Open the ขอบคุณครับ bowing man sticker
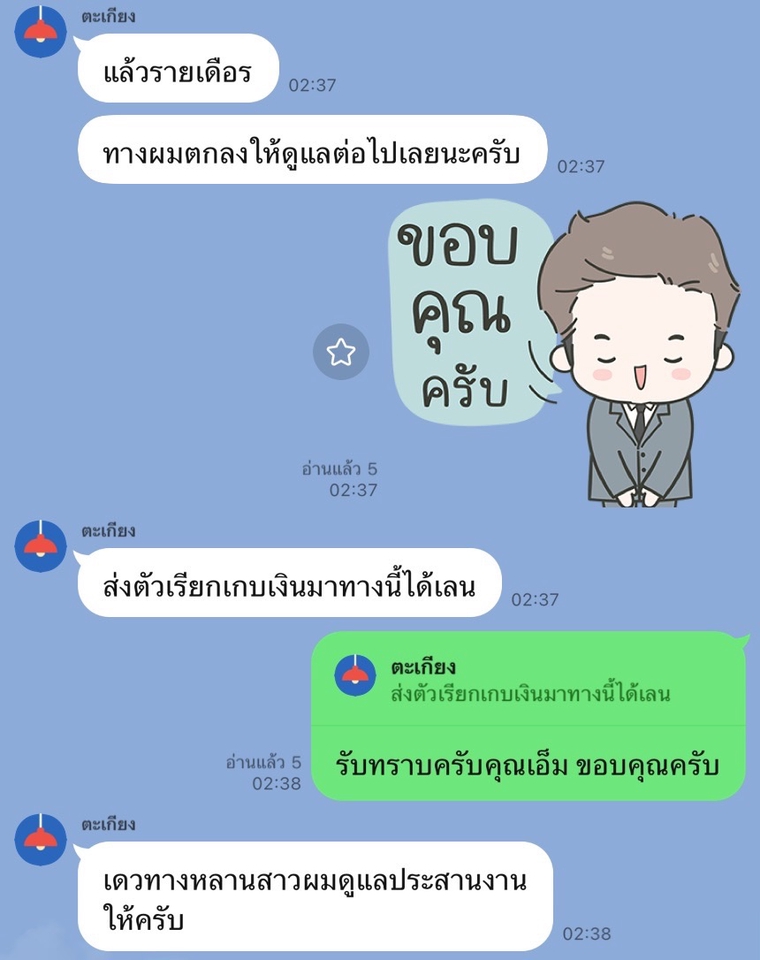760x960 pixels. (x=565, y=350)
